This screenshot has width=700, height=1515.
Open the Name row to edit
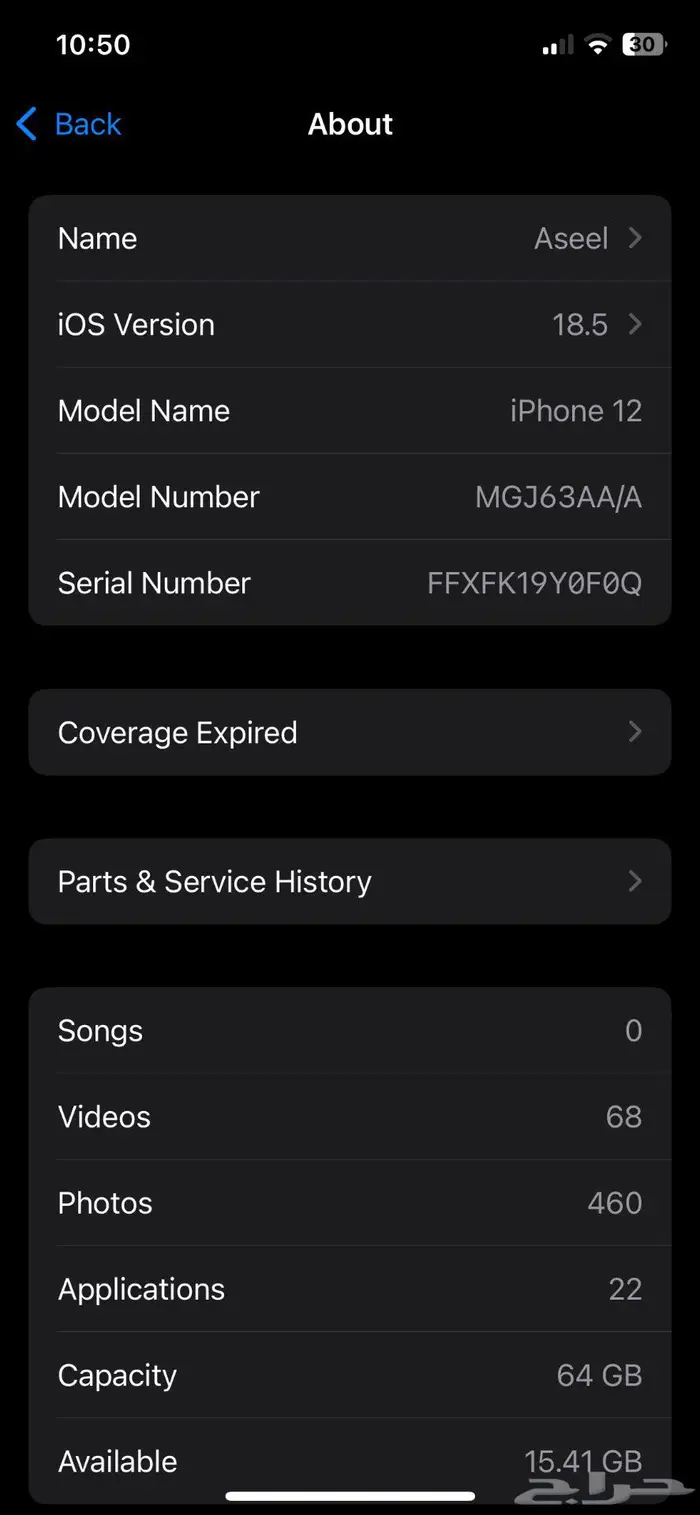click(x=349, y=239)
